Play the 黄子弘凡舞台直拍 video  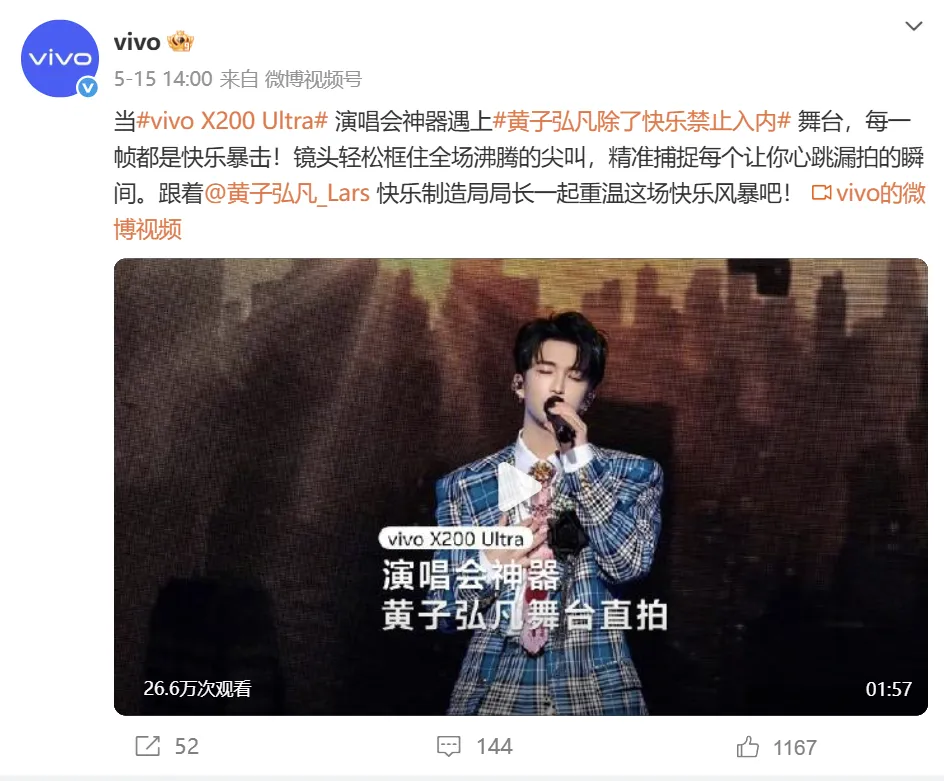(520, 487)
